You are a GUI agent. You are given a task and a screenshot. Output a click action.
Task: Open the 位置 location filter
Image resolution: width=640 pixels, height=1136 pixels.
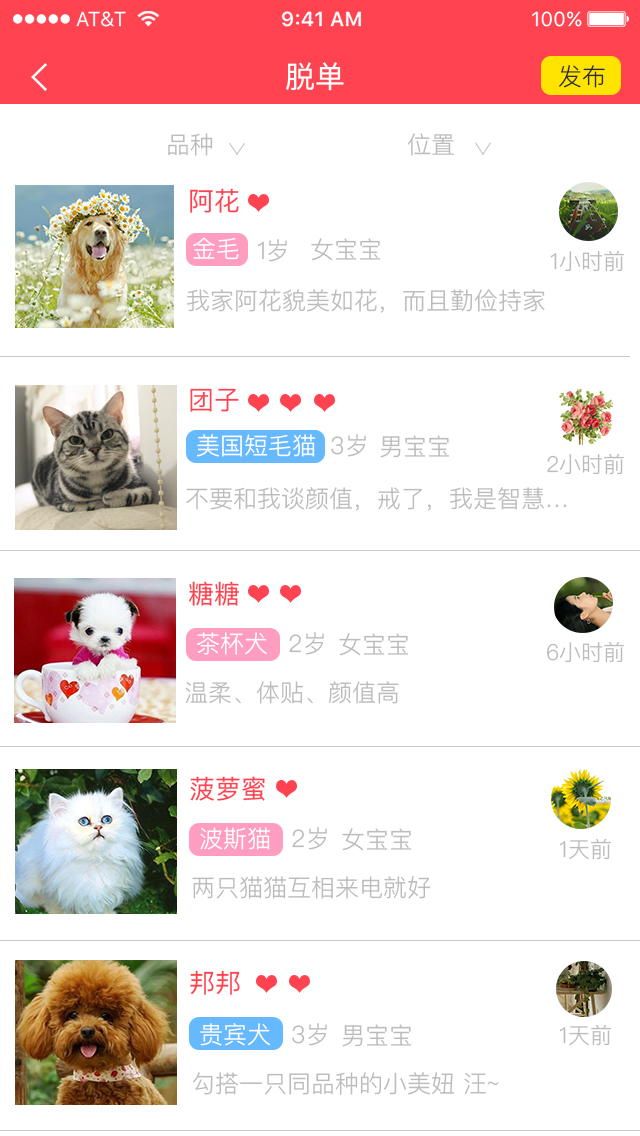click(448, 146)
